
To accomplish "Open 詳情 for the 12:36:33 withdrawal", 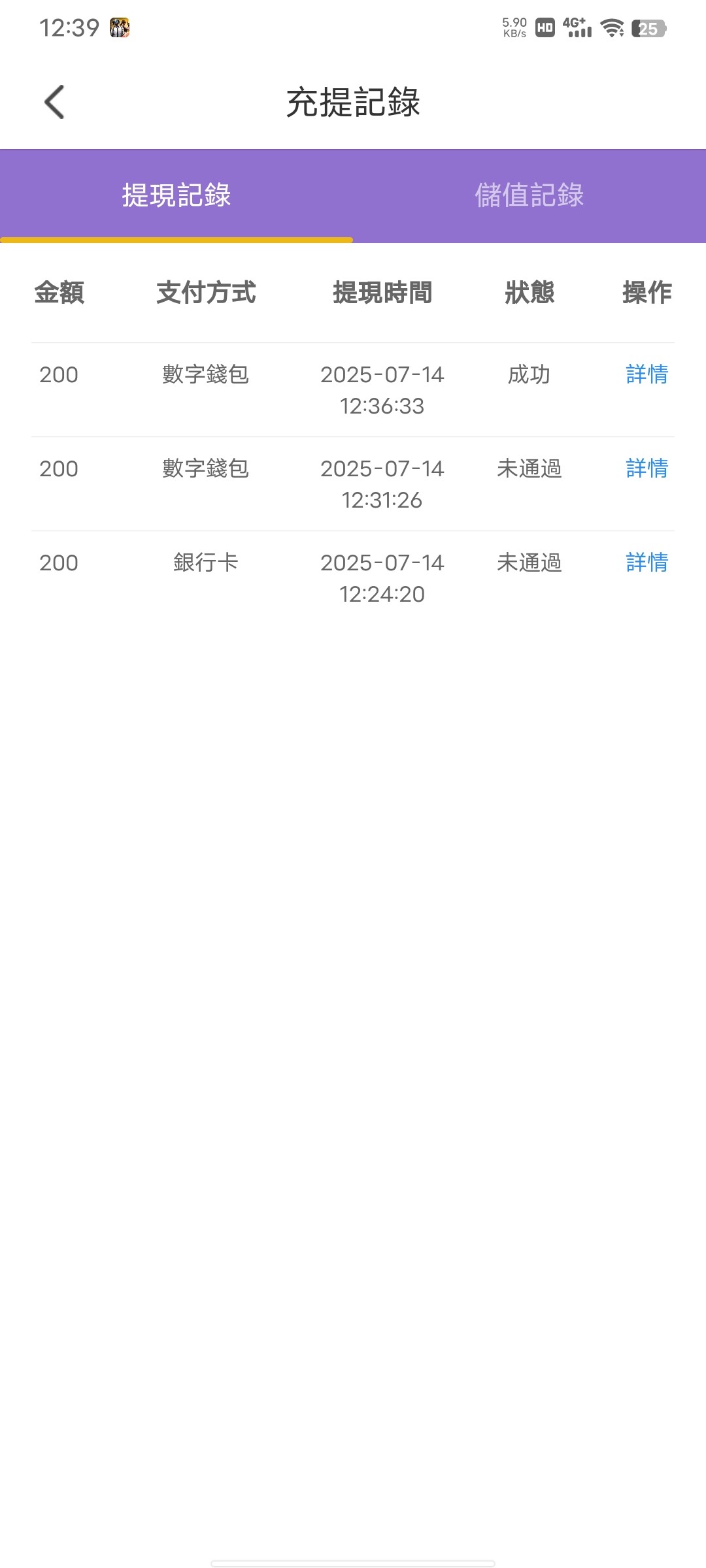I will [x=647, y=374].
